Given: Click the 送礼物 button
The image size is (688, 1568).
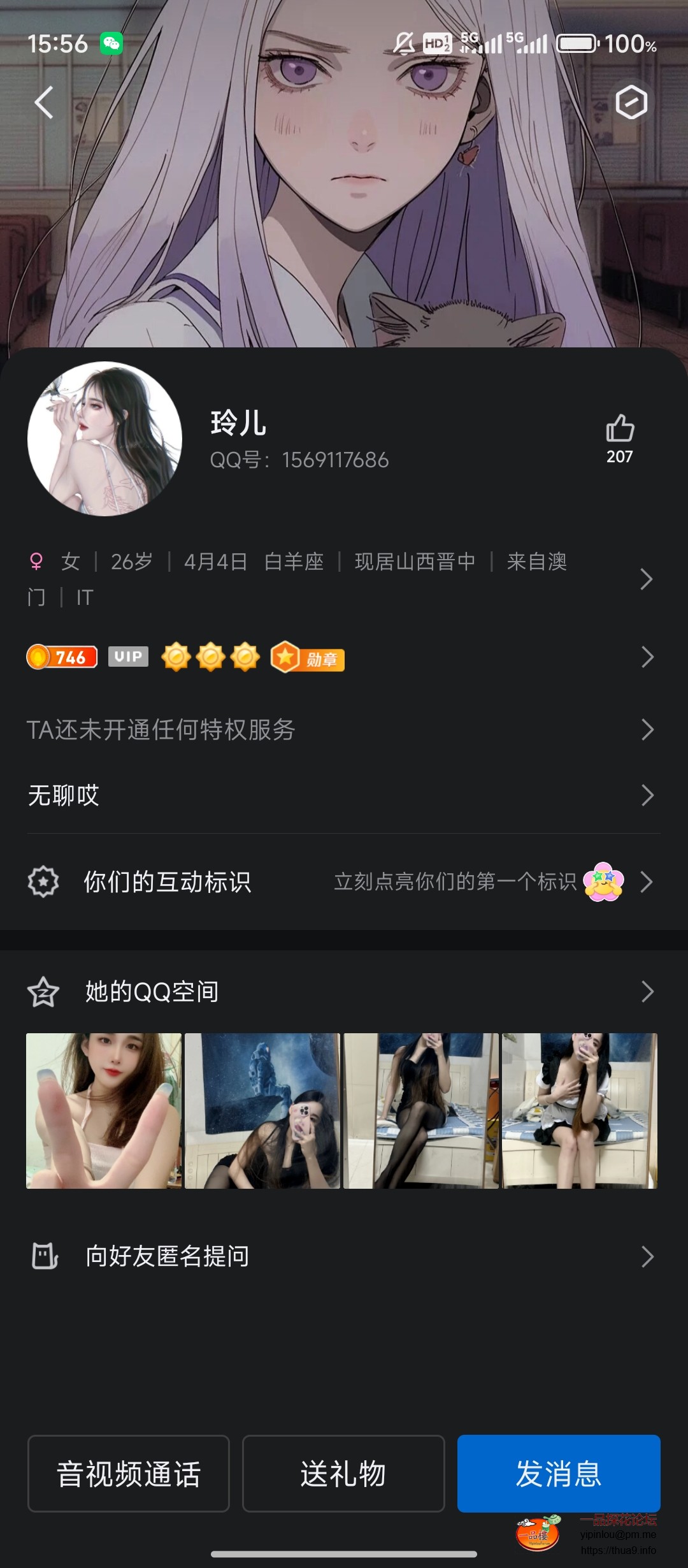Looking at the screenshot, I should 343,1474.
